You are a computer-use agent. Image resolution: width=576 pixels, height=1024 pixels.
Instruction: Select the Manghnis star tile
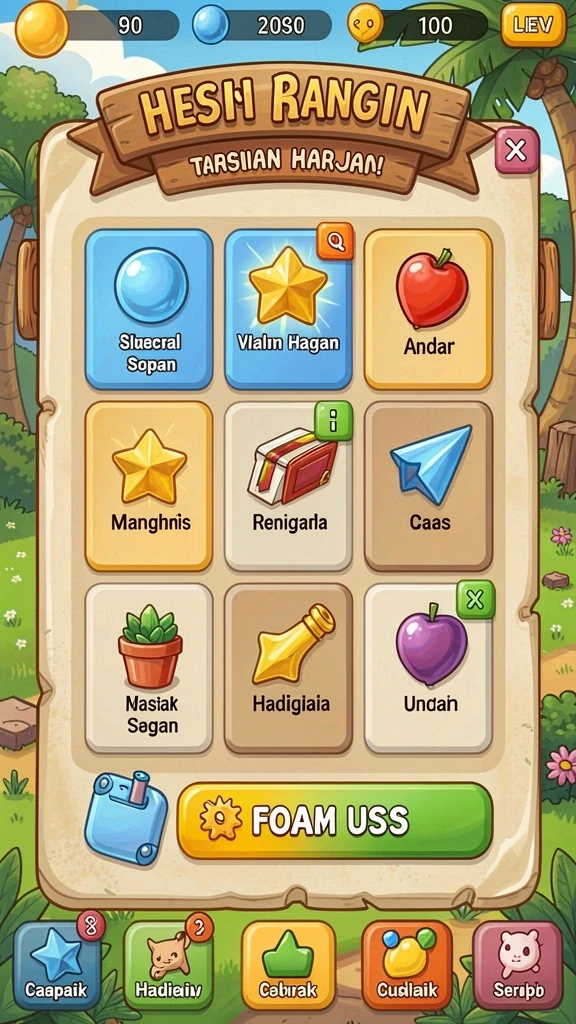149,487
